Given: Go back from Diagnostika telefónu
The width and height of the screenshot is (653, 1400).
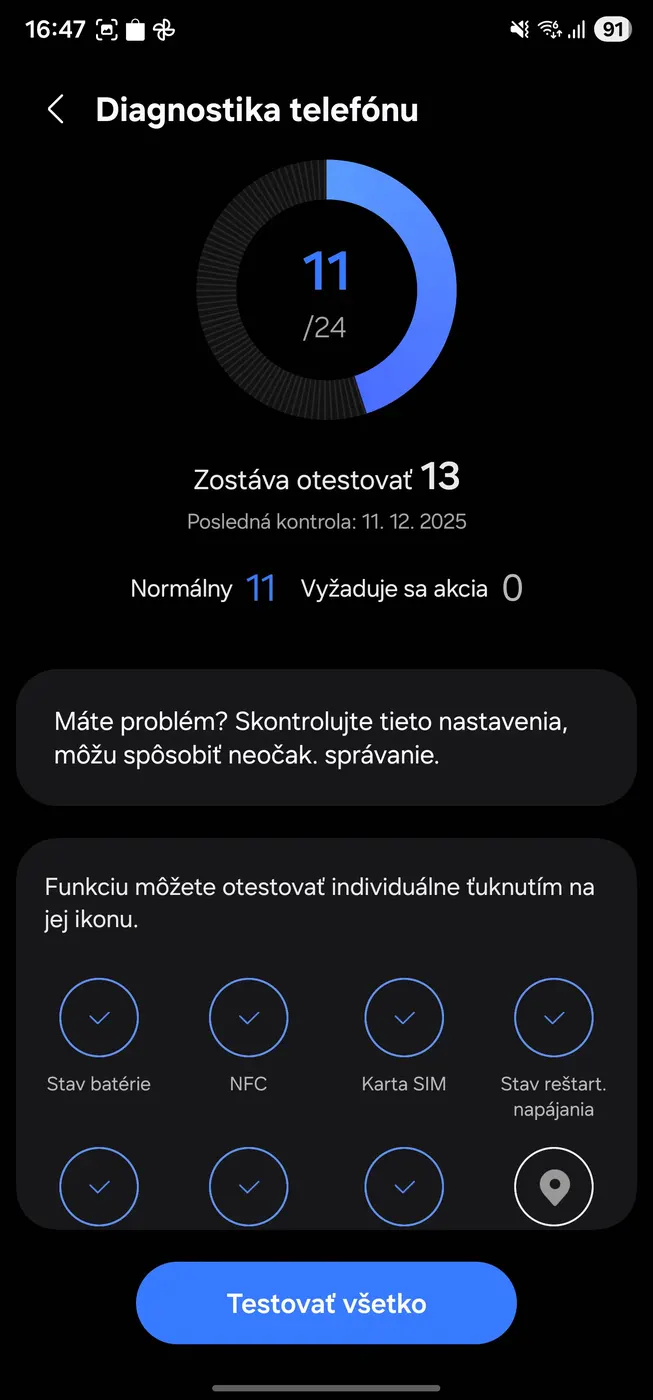Looking at the screenshot, I should (x=56, y=110).
